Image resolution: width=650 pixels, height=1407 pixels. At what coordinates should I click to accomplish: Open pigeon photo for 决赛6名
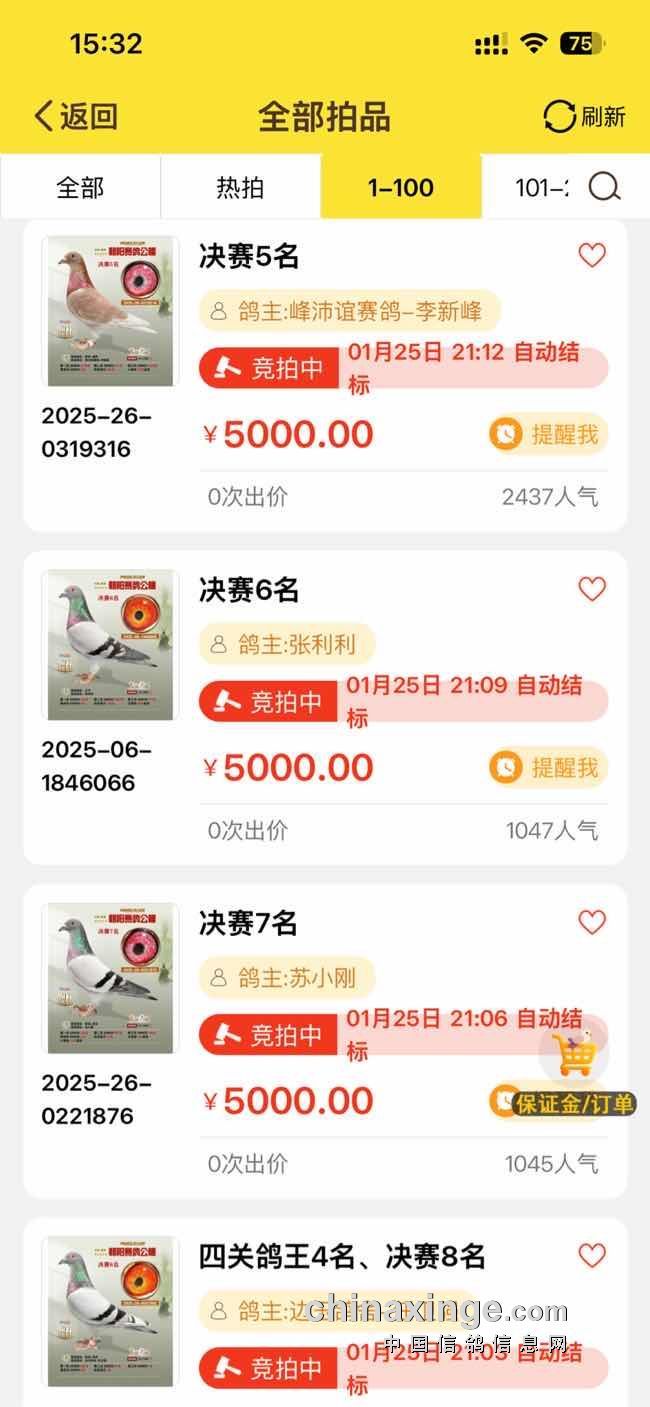(x=111, y=644)
